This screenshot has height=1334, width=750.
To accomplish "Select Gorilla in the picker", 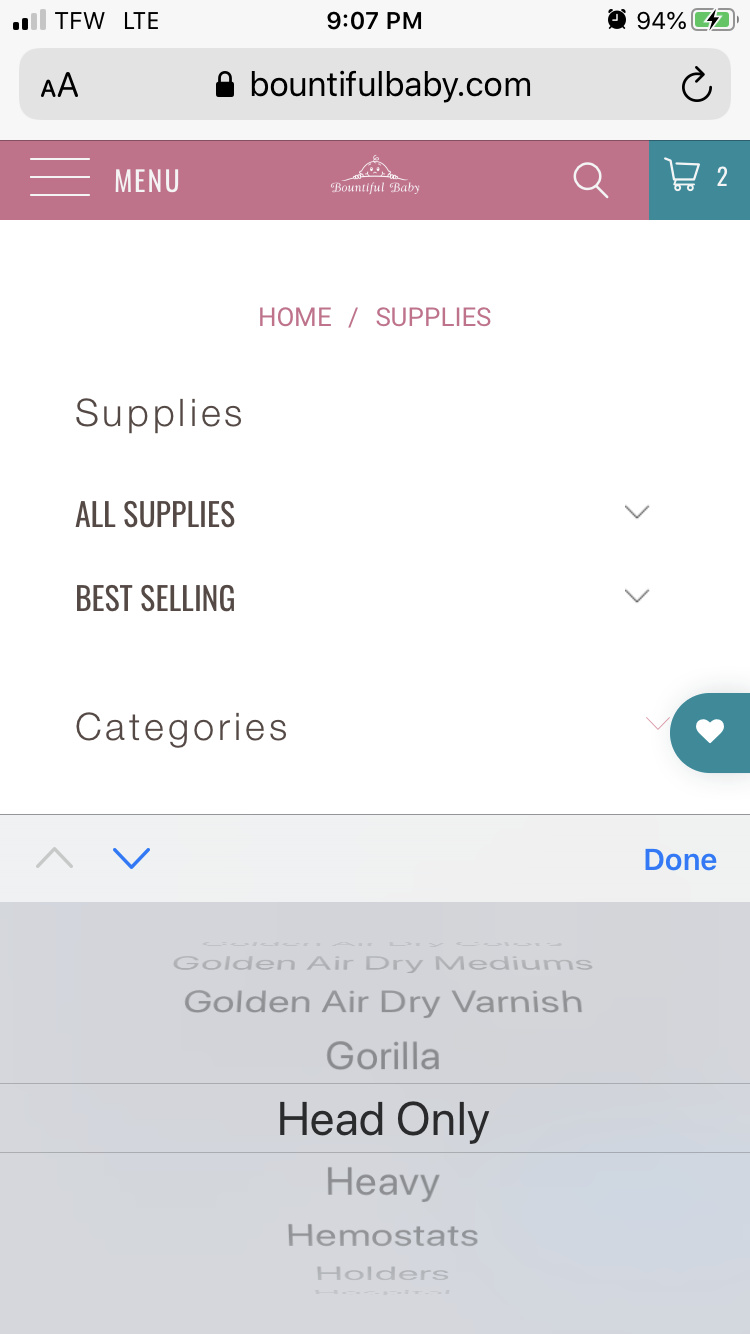I will [x=383, y=1056].
